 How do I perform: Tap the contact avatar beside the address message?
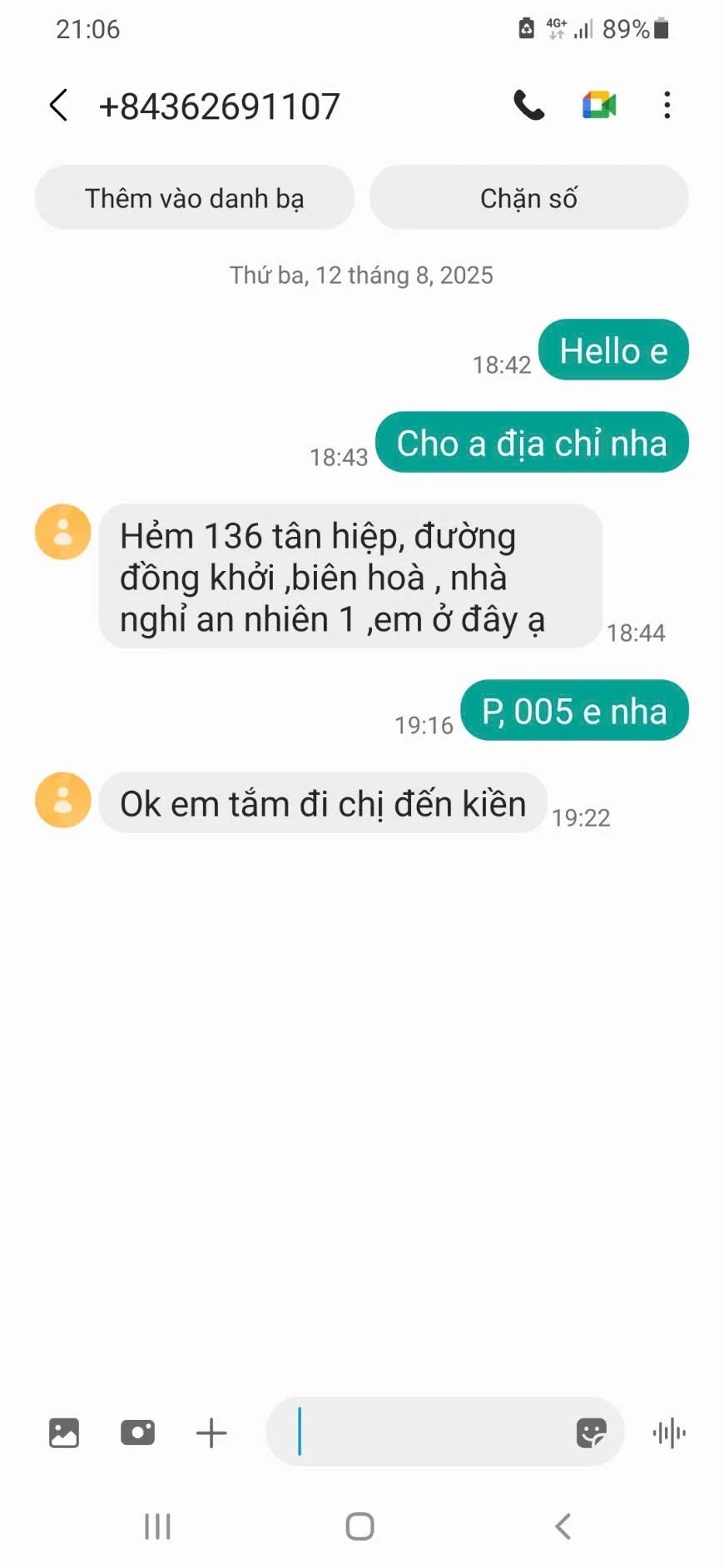(x=62, y=532)
